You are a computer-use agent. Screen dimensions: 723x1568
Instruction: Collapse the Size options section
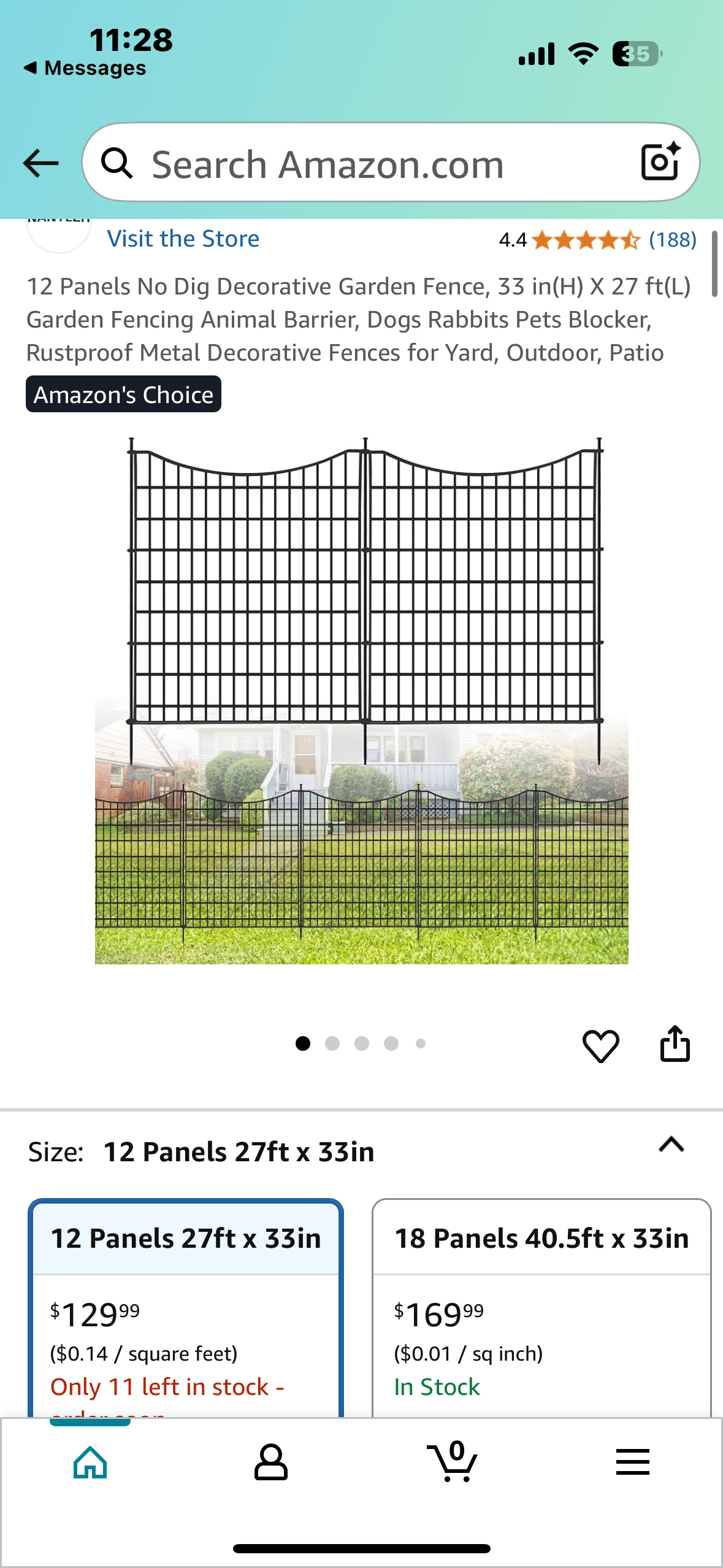[x=671, y=1145]
